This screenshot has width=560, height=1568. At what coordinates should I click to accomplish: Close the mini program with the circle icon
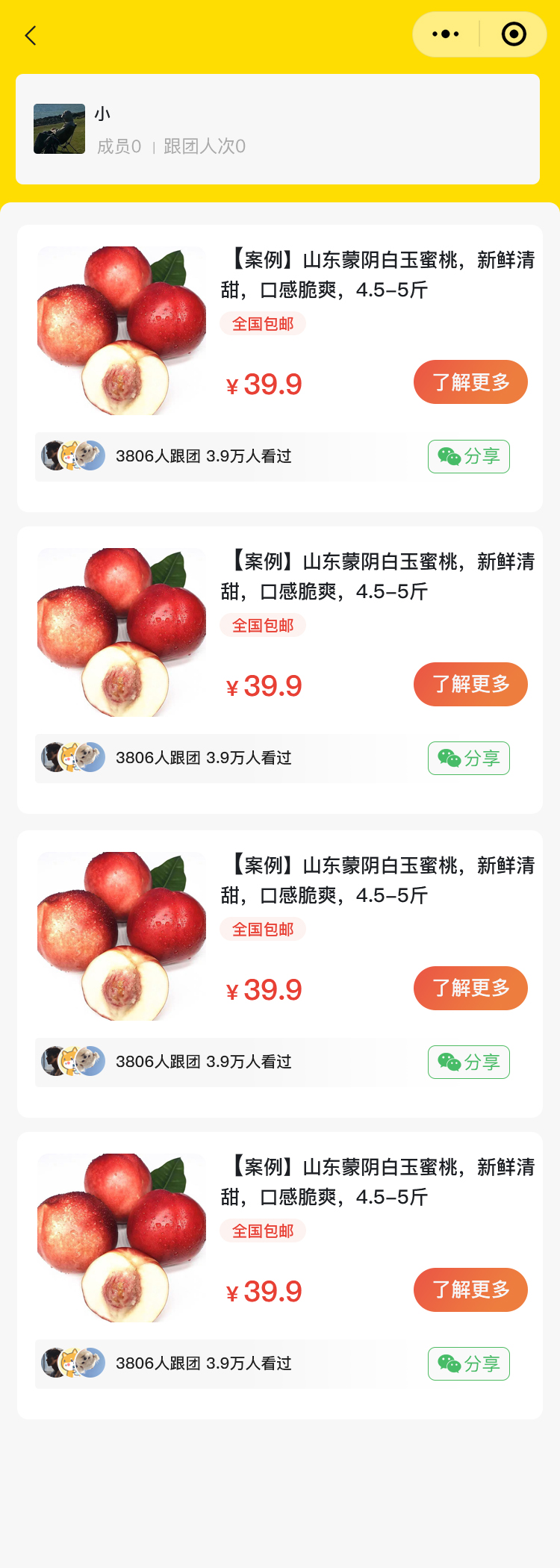tap(514, 34)
